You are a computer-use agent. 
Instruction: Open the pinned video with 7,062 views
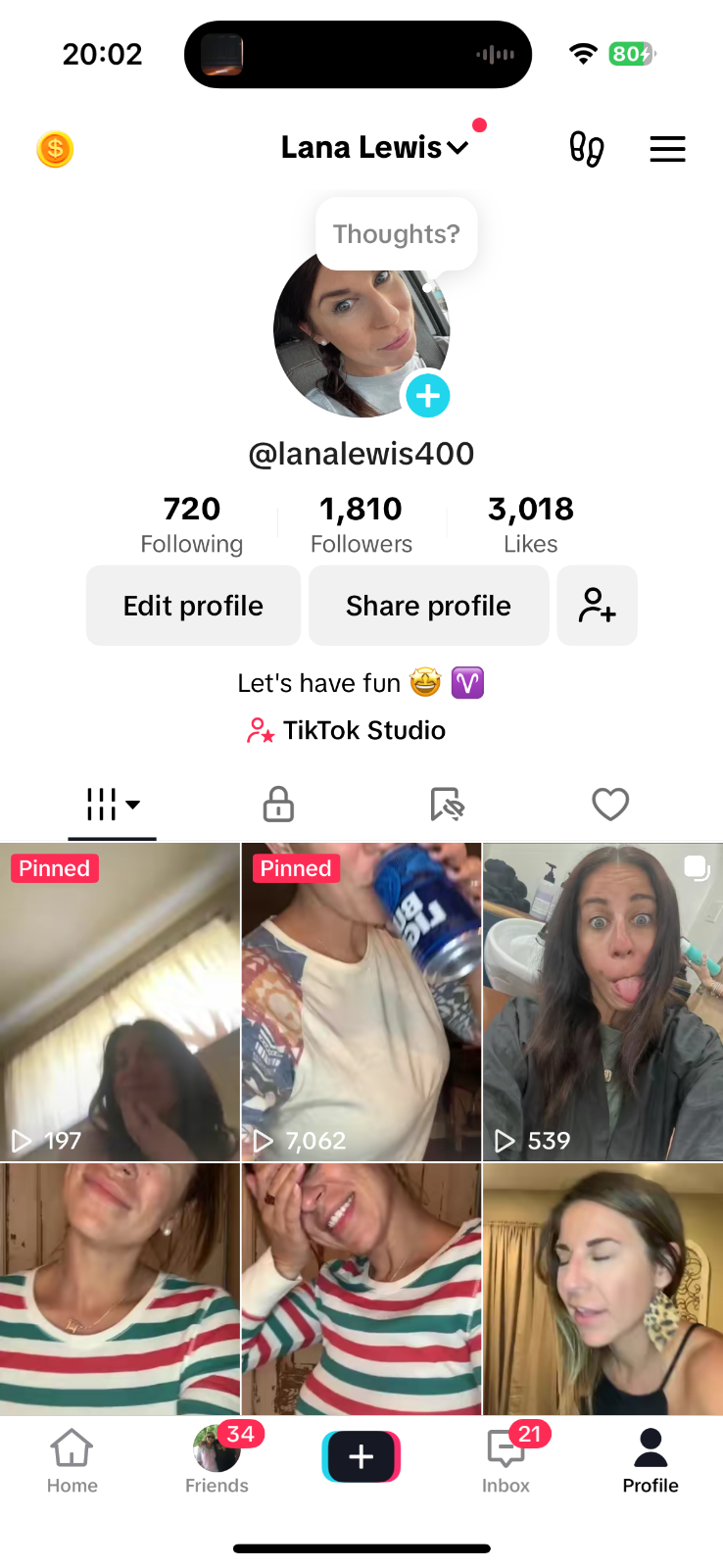coord(361,1002)
